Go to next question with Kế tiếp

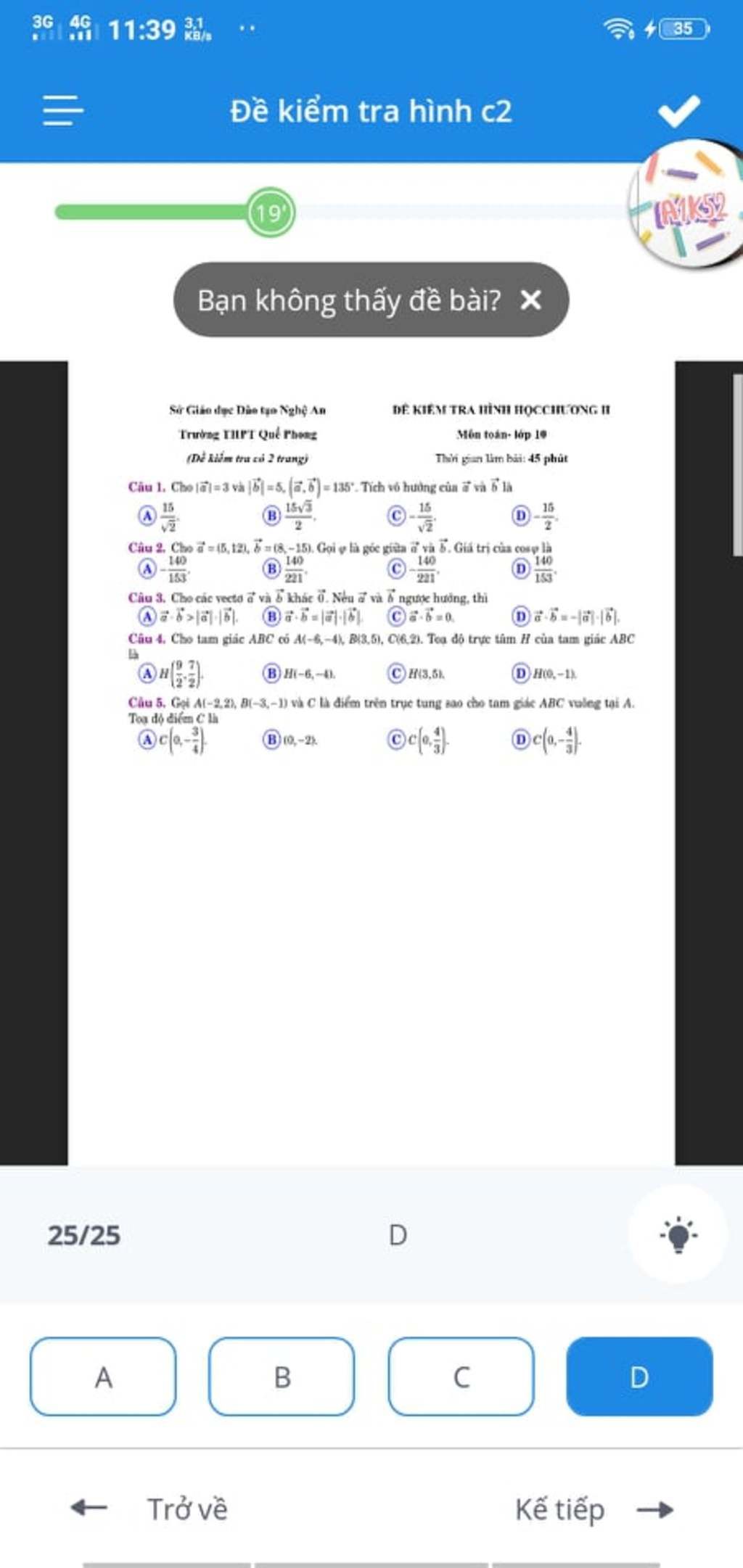(x=594, y=1509)
